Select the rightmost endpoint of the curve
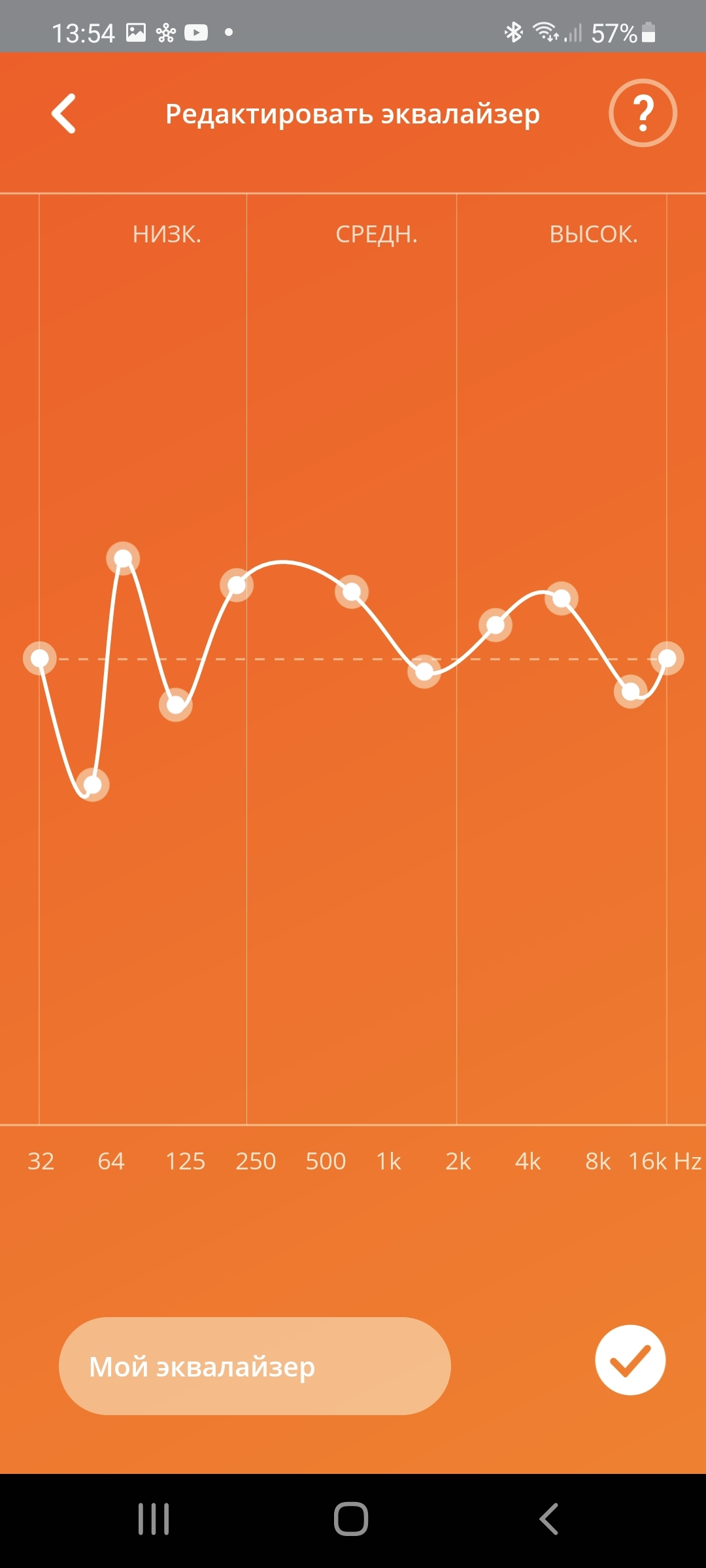Screen dimensions: 706x1568 pyautogui.click(x=667, y=658)
